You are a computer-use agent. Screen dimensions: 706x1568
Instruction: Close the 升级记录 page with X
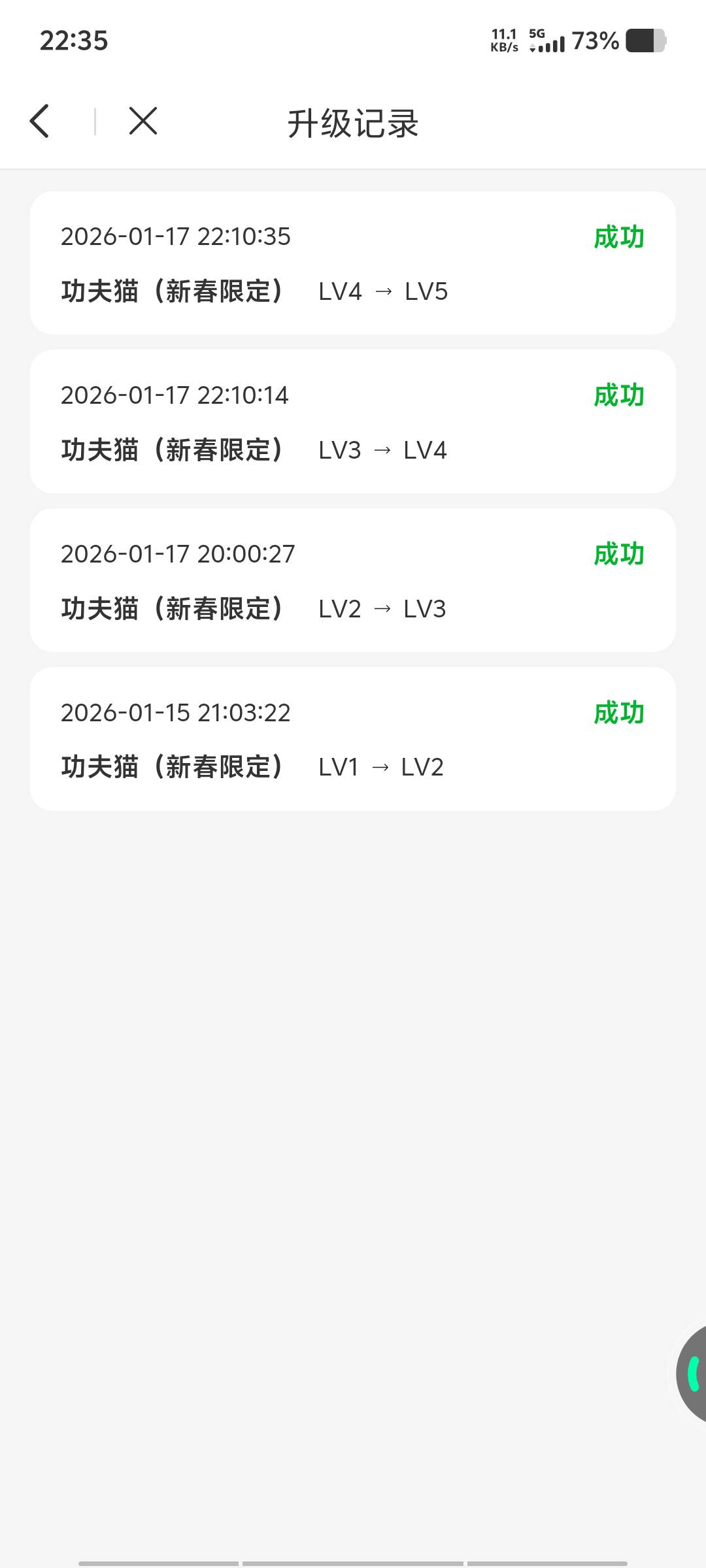coord(143,122)
